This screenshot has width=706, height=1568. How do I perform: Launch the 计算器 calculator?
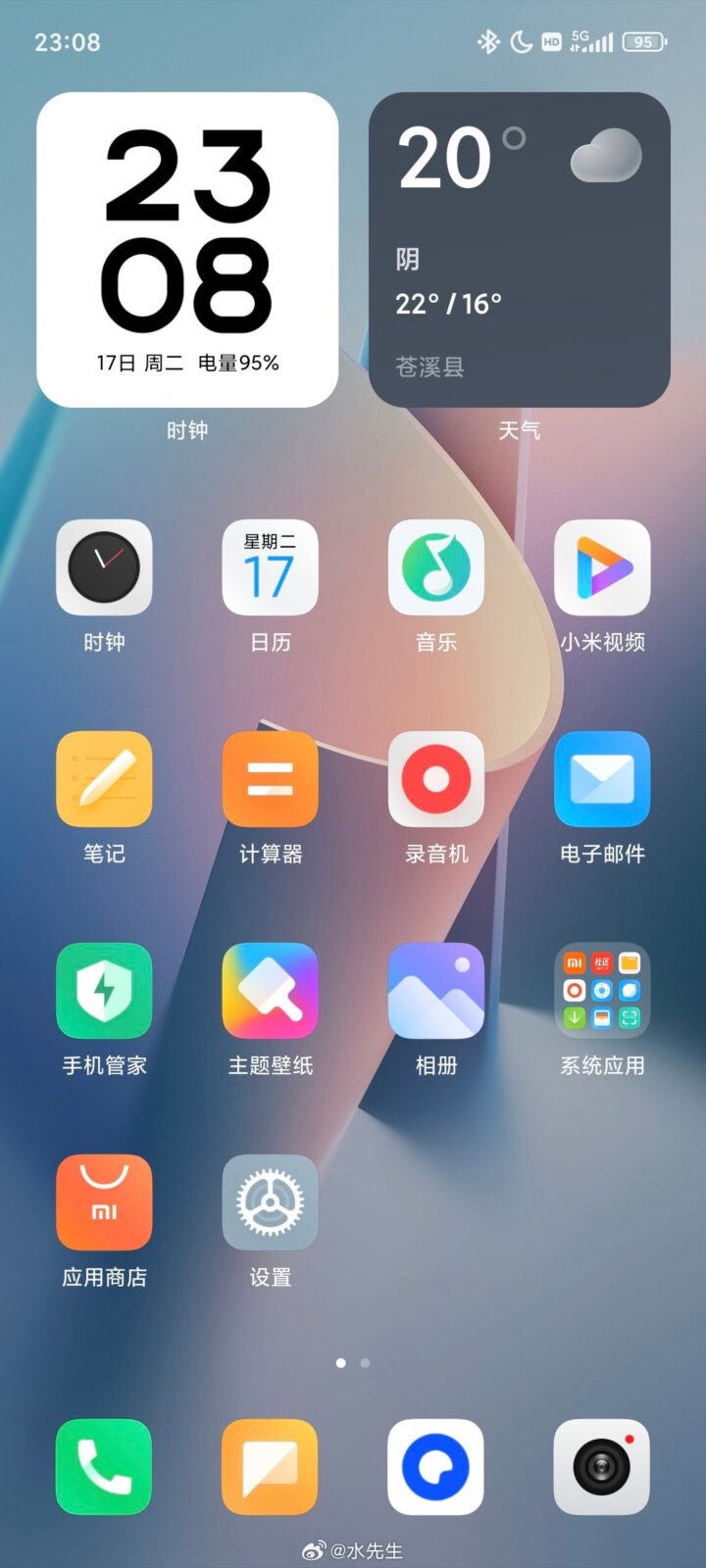click(x=270, y=779)
